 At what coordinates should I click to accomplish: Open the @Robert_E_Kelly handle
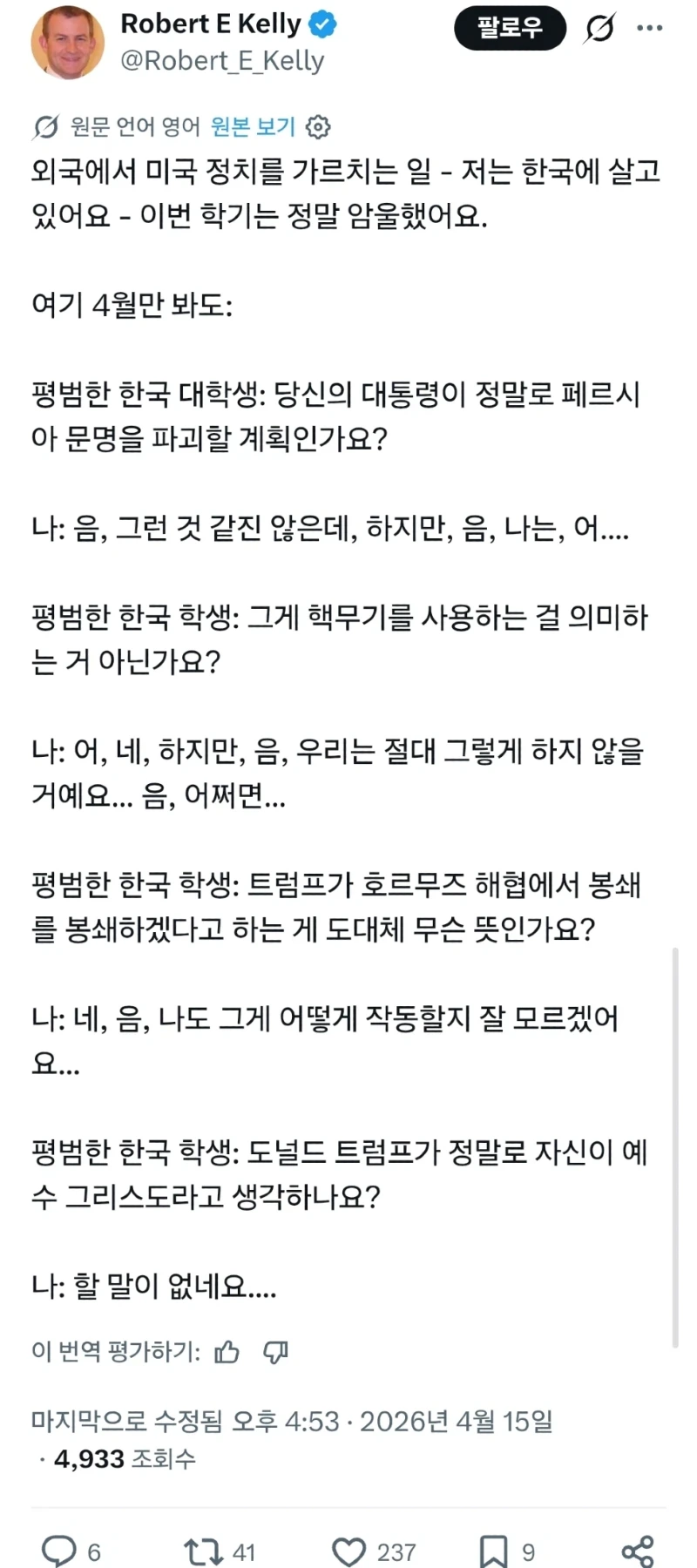(x=222, y=61)
